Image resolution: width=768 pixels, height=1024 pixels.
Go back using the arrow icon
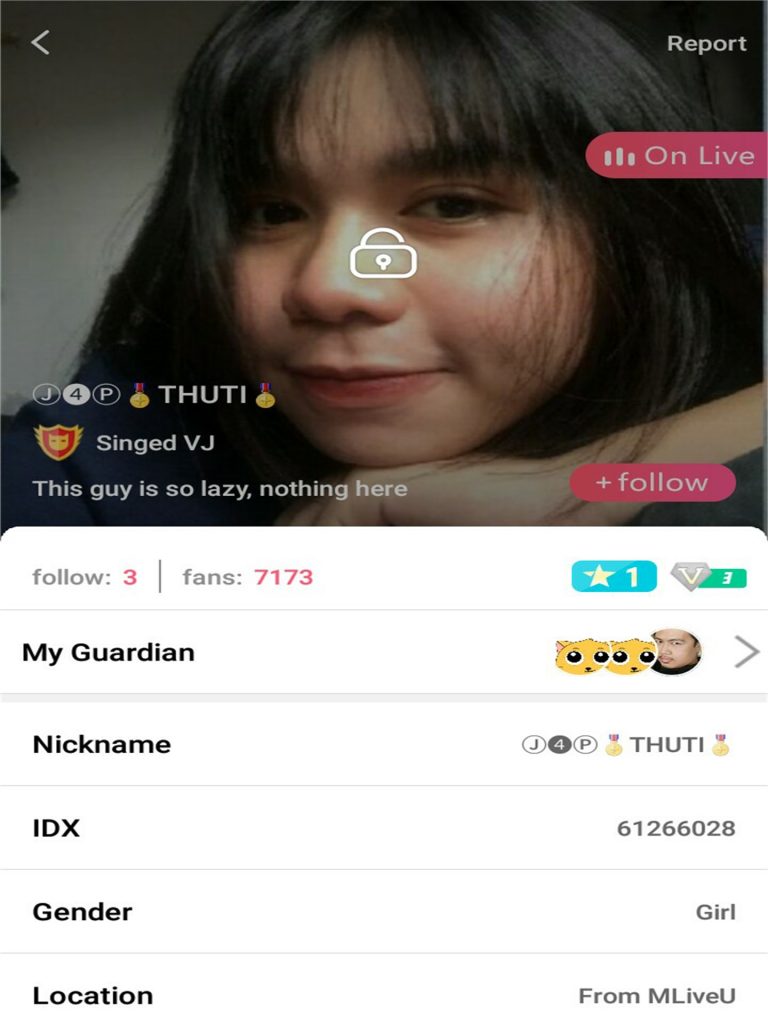(40, 43)
